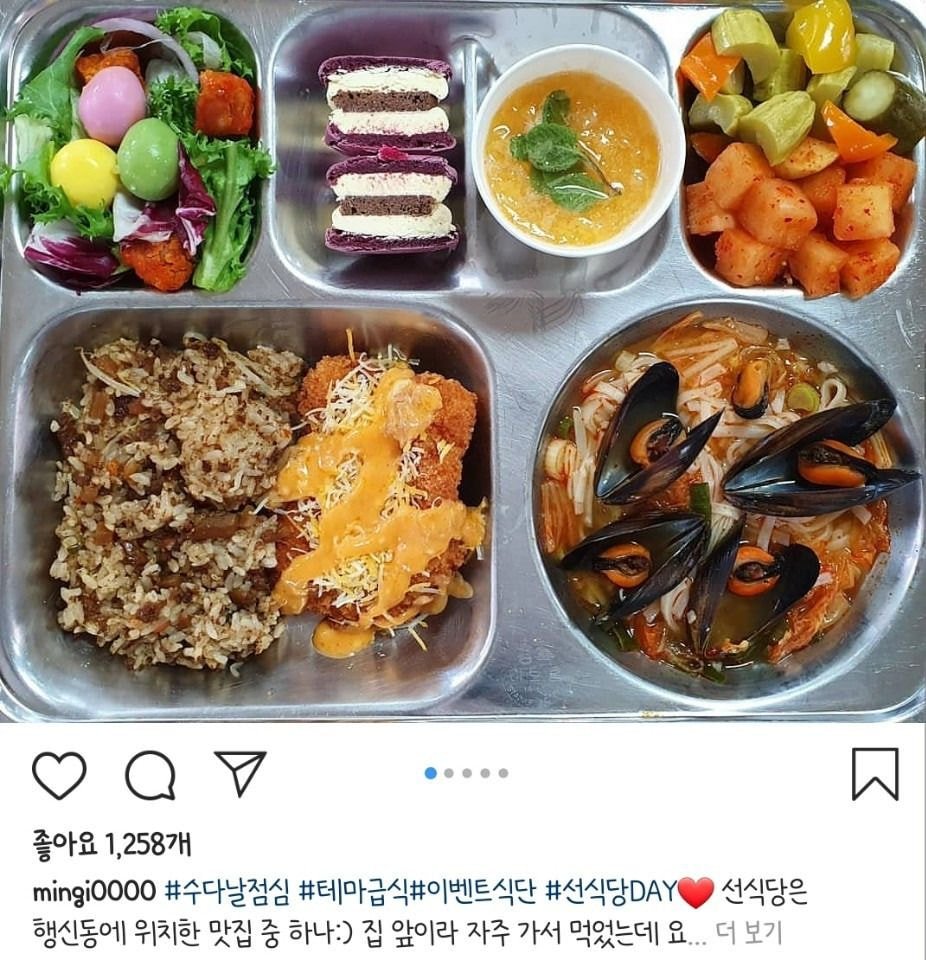Open comments on the post

click(x=150, y=775)
